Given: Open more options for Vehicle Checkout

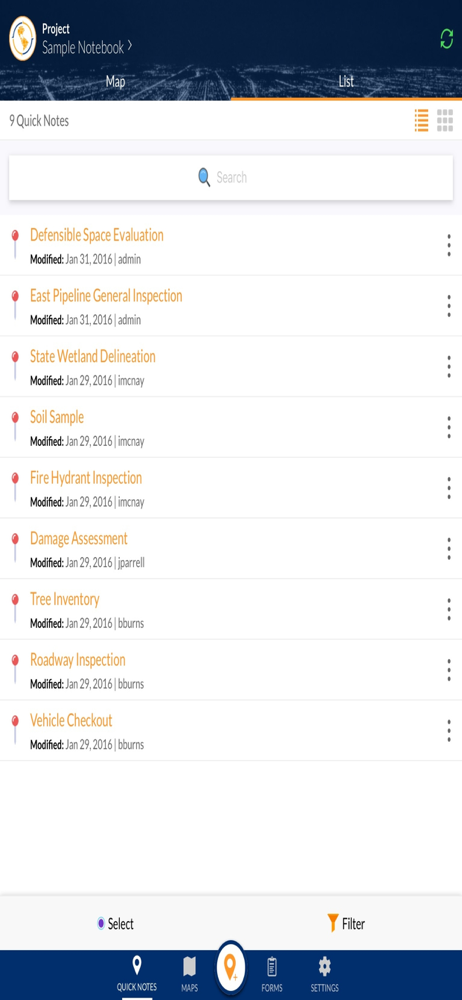Looking at the screenshot, I should click(449, 730).
